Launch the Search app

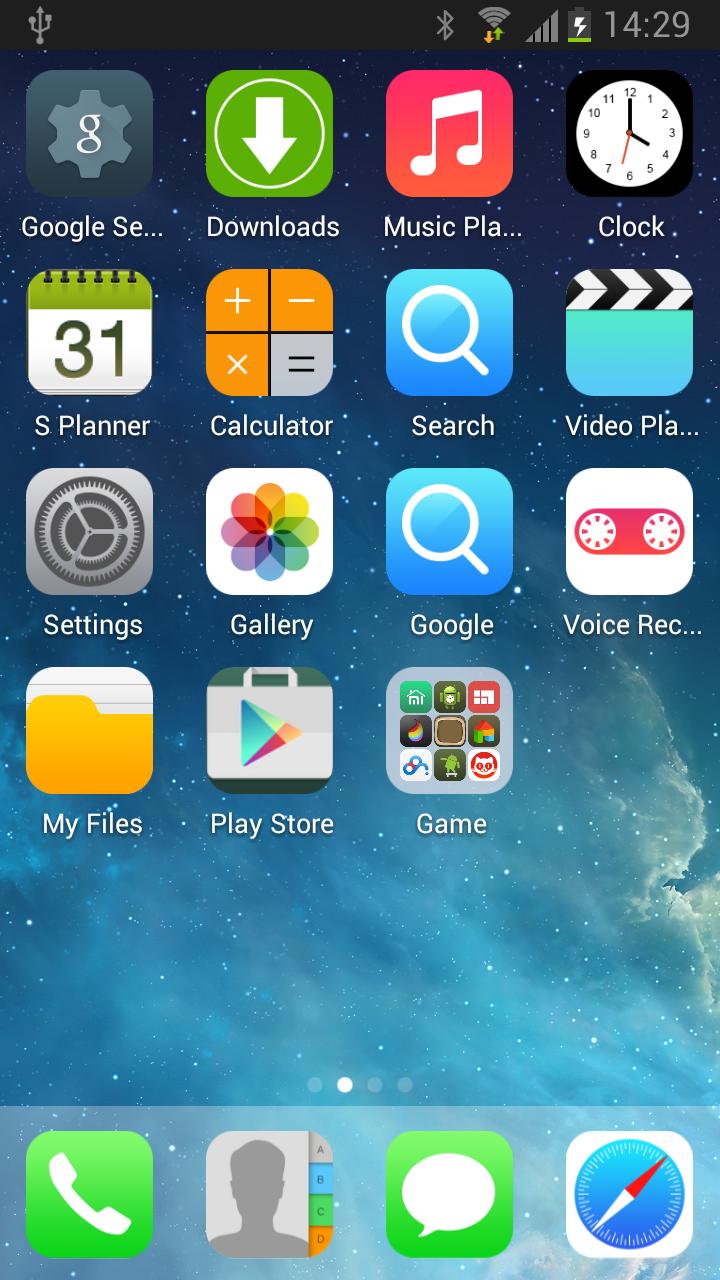pyautogui.click(x=449, y=333)
